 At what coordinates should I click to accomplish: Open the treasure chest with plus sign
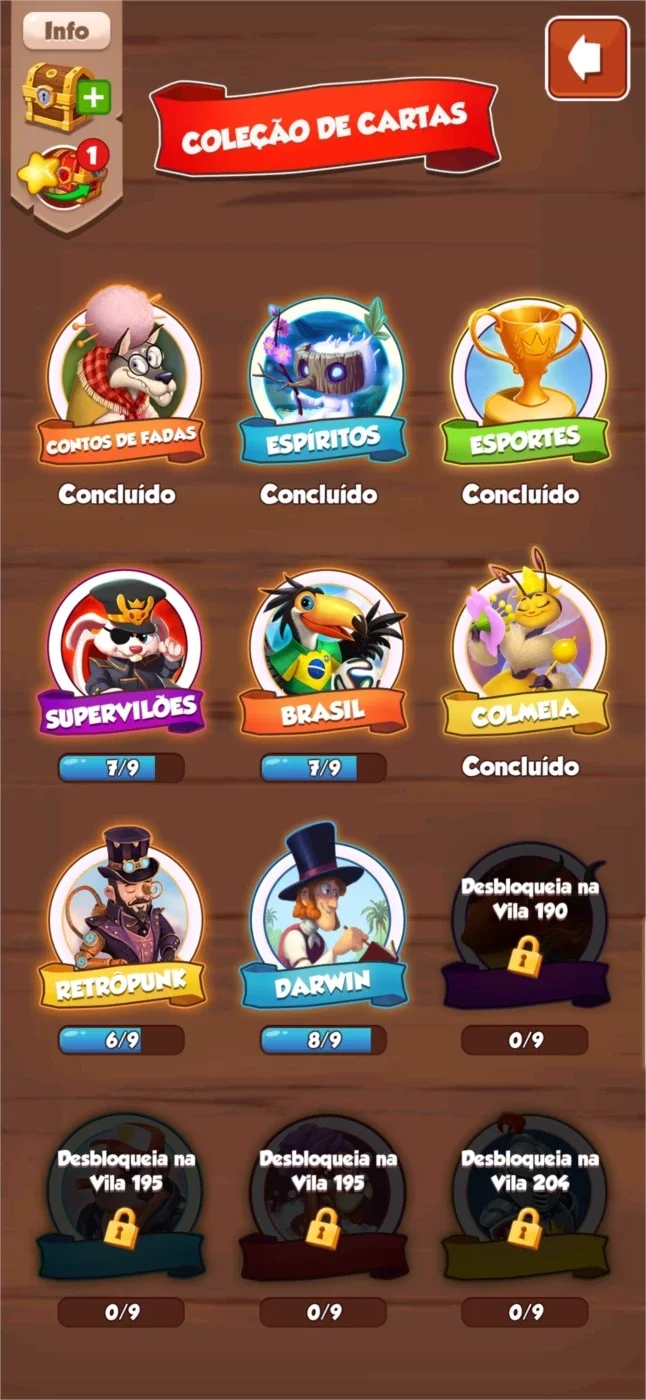66,94
